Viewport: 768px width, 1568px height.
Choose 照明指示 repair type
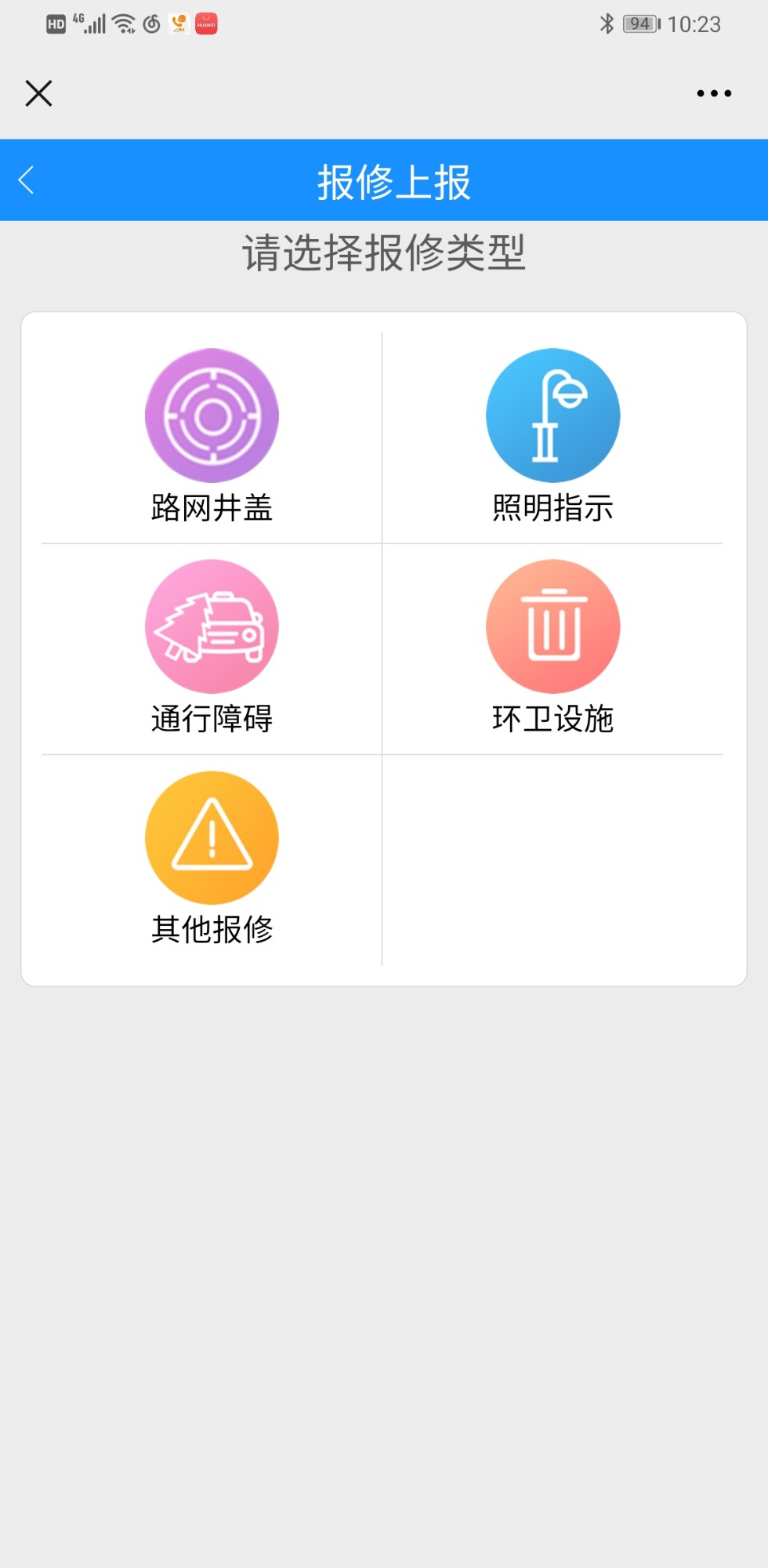[x=552, y=435]
